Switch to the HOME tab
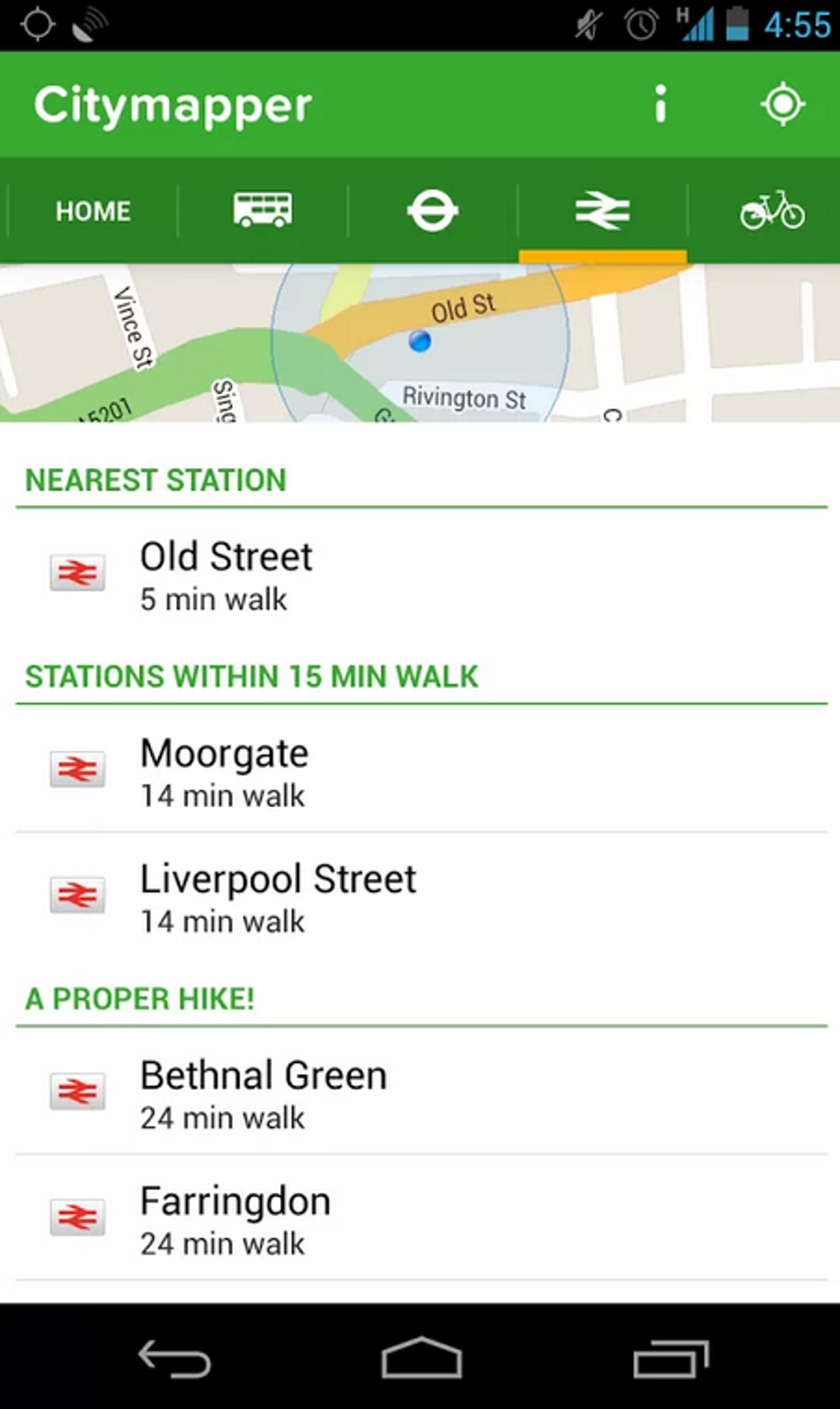 pos(91,210)
